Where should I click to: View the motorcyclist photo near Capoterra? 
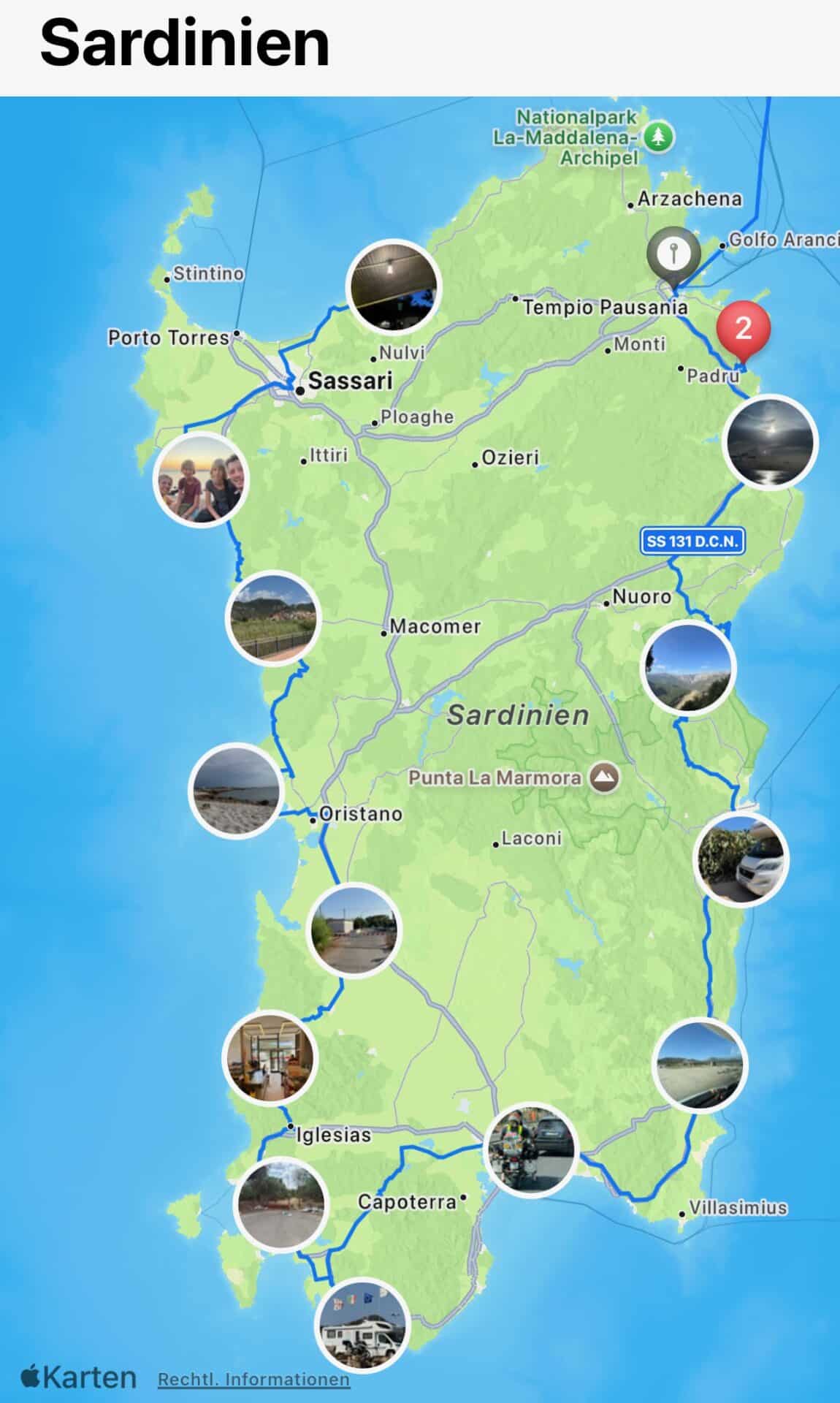[x=531, y=1149]
